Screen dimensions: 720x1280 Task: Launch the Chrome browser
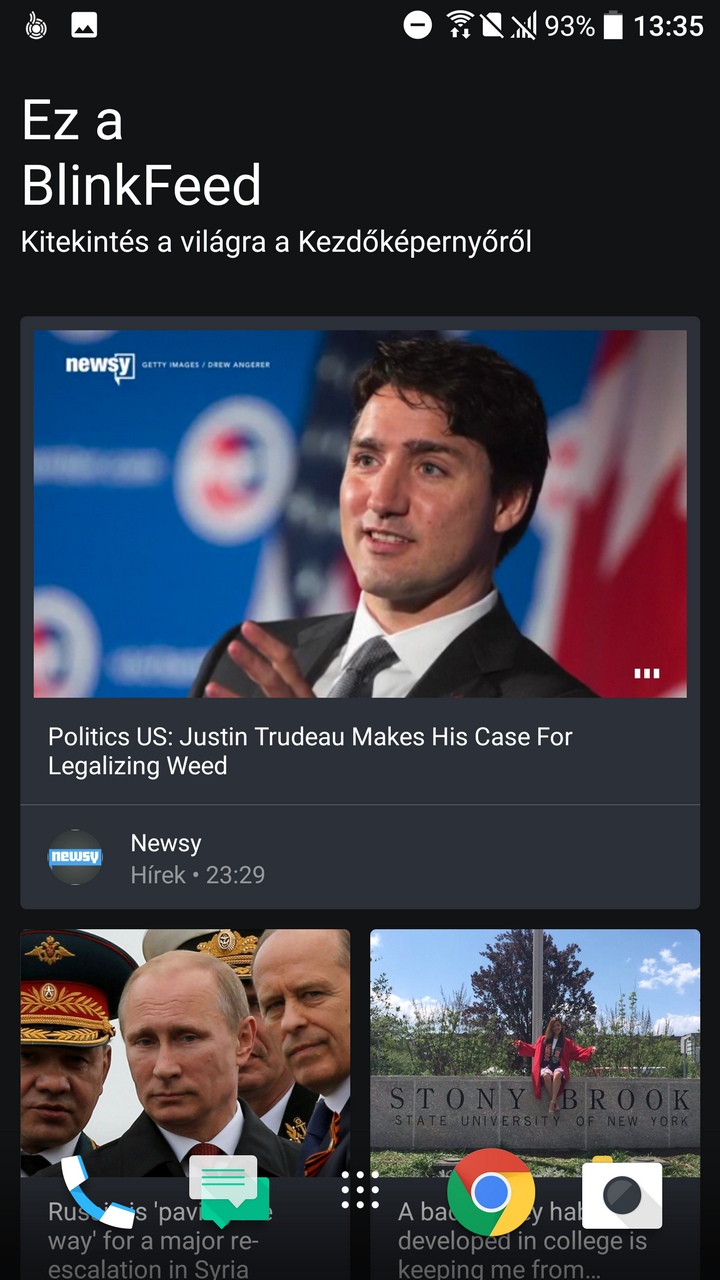pyautogui.click(x=490, y=1192)
